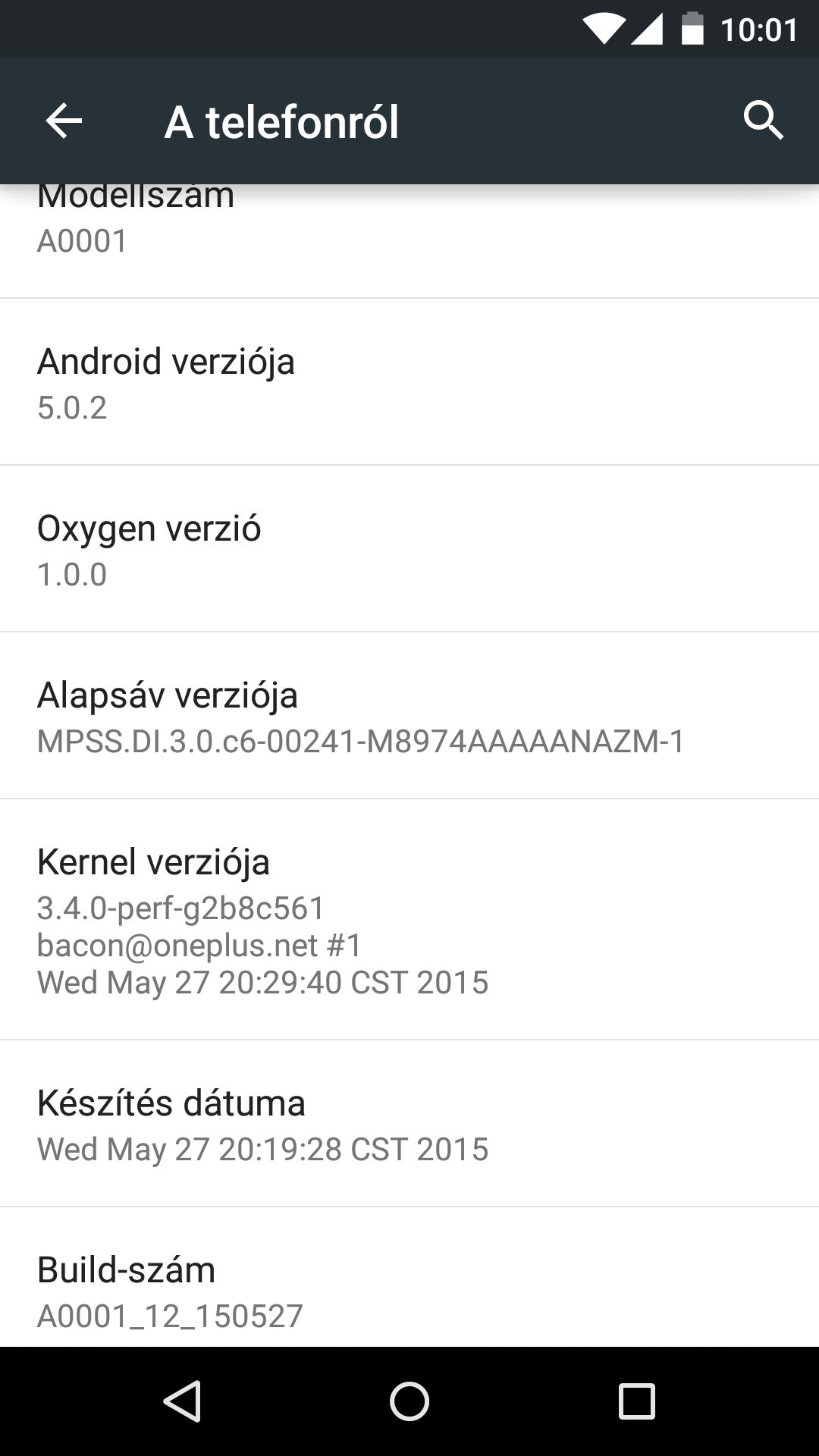
Task: Open the settings search icon
Action: [763, 121]
